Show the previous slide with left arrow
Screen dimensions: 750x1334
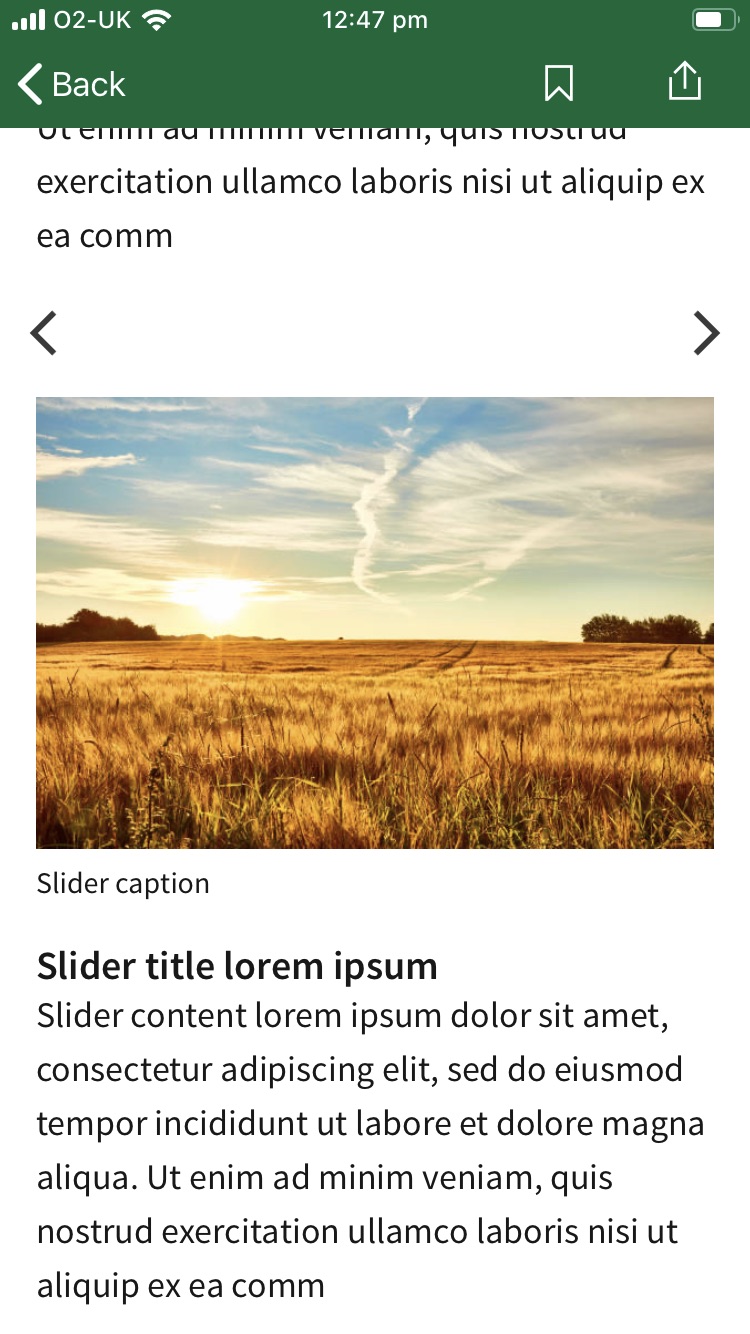(x=44, y=333)
